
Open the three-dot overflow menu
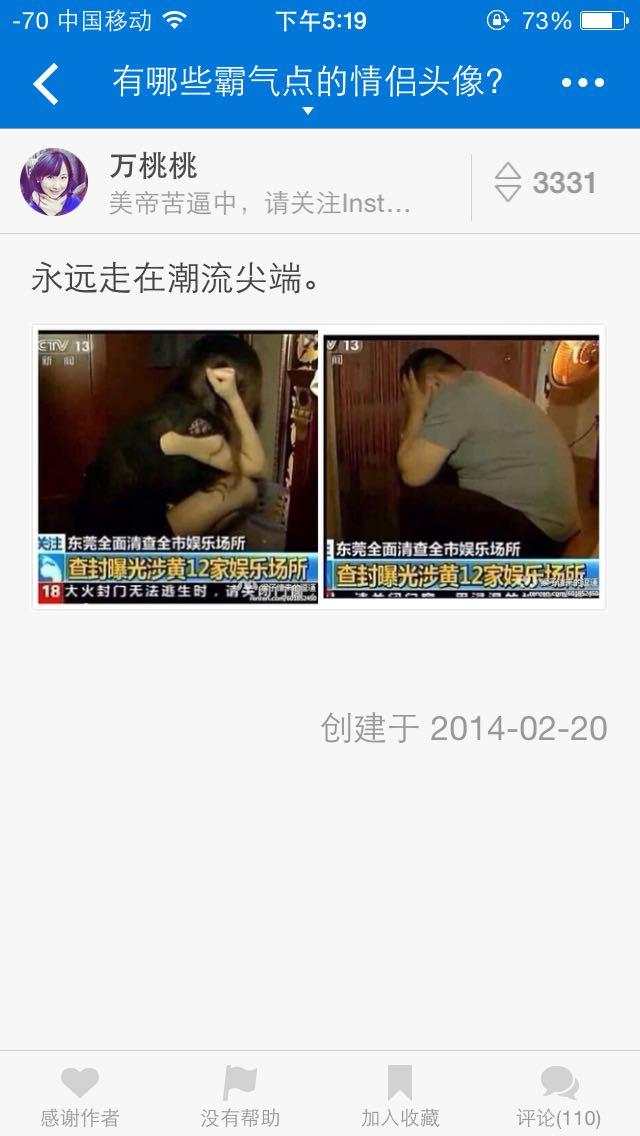point(583,84)
